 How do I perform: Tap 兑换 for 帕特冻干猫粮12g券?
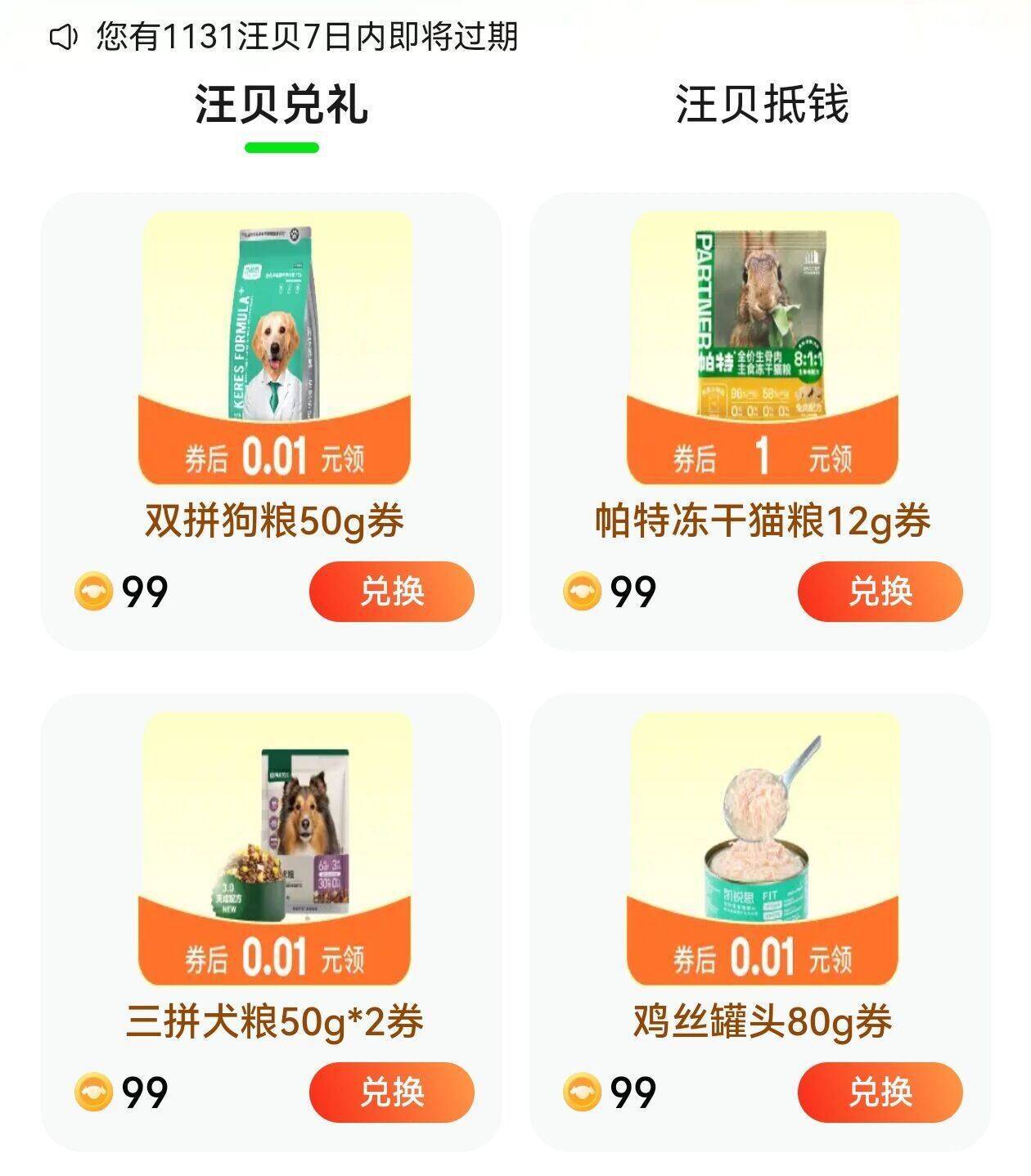(x=880, y=591)
